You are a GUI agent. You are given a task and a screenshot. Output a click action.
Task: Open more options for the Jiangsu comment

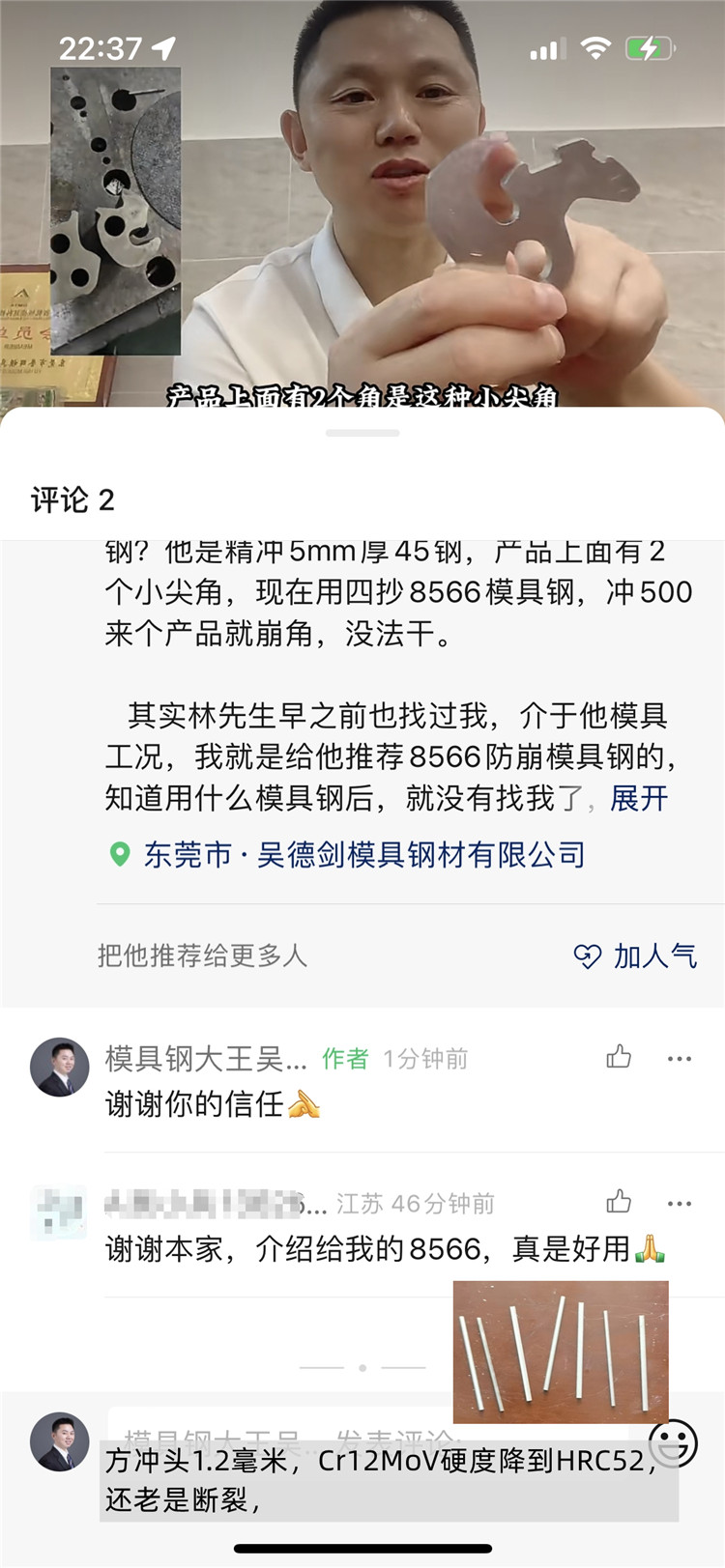(x=680, y=1203)
